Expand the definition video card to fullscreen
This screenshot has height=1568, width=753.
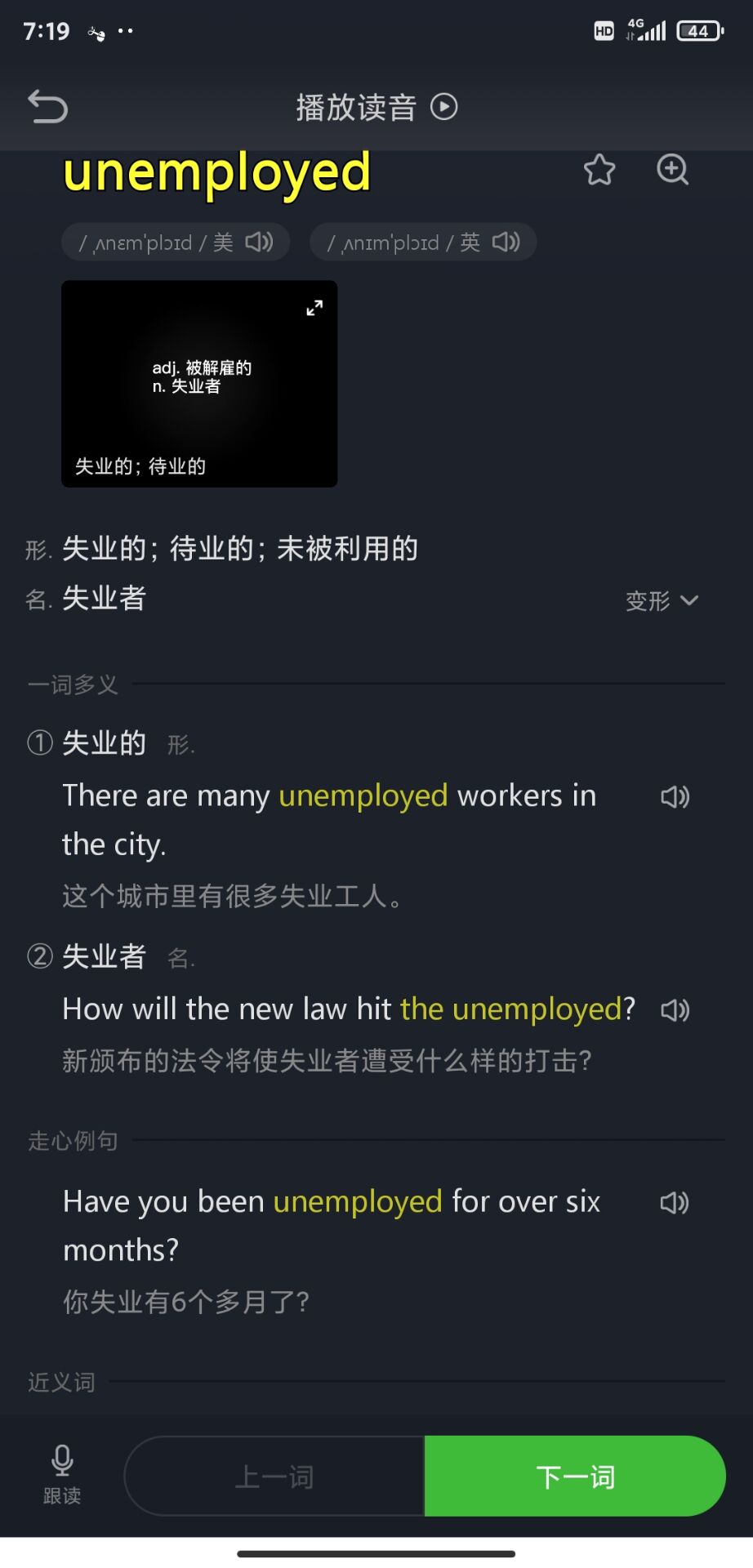[314, 308]
